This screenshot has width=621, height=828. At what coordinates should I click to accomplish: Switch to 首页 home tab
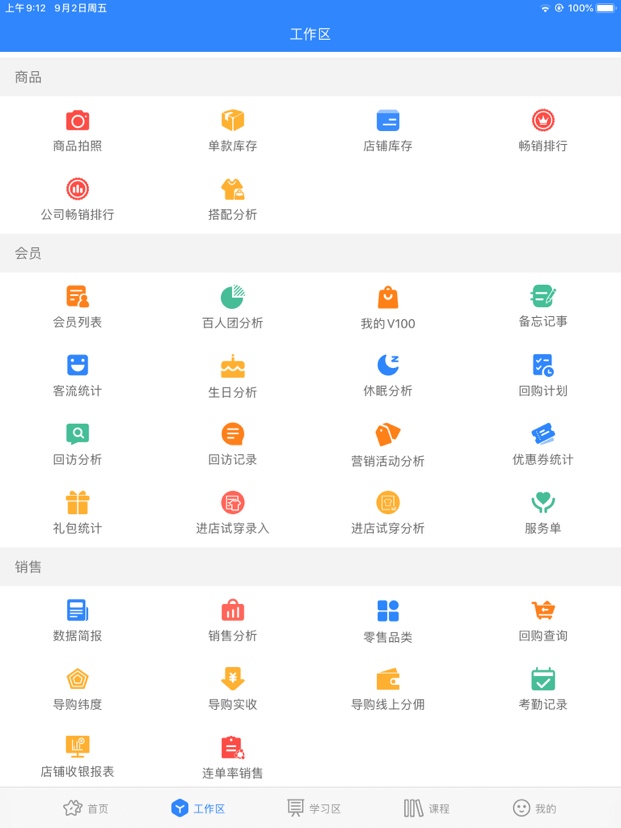(86, 808)
